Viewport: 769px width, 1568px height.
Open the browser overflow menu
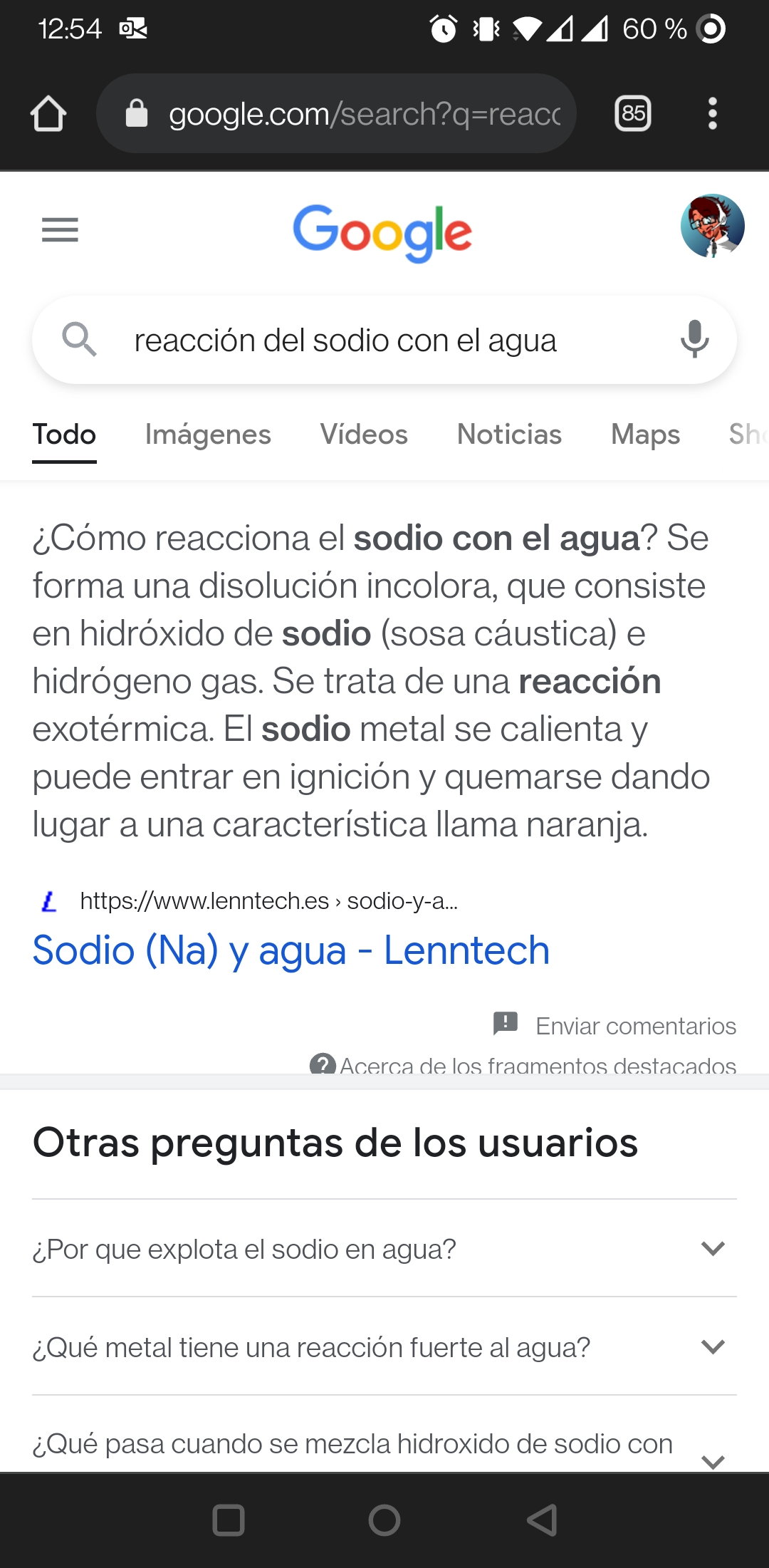(x=712, y=114)
